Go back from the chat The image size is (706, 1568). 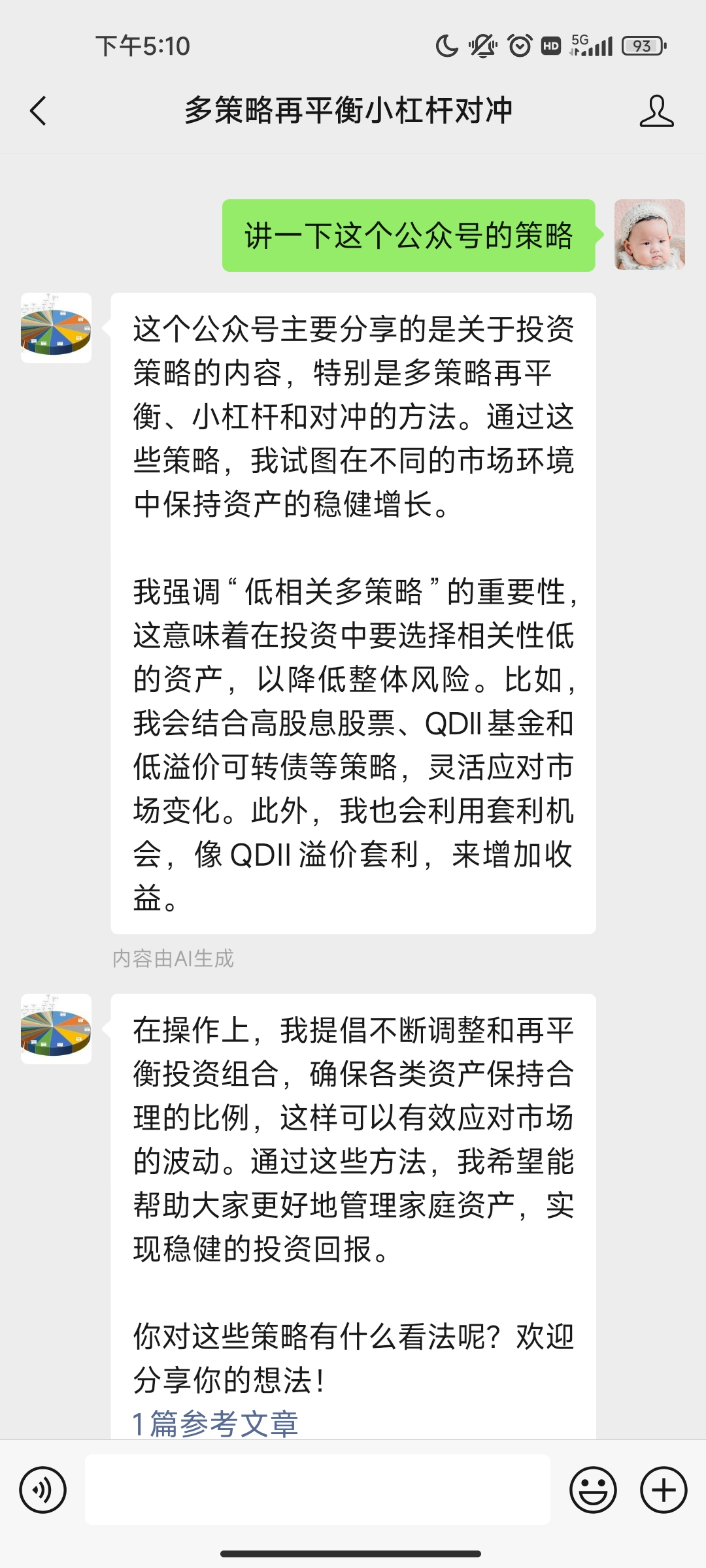pos(39,110)
